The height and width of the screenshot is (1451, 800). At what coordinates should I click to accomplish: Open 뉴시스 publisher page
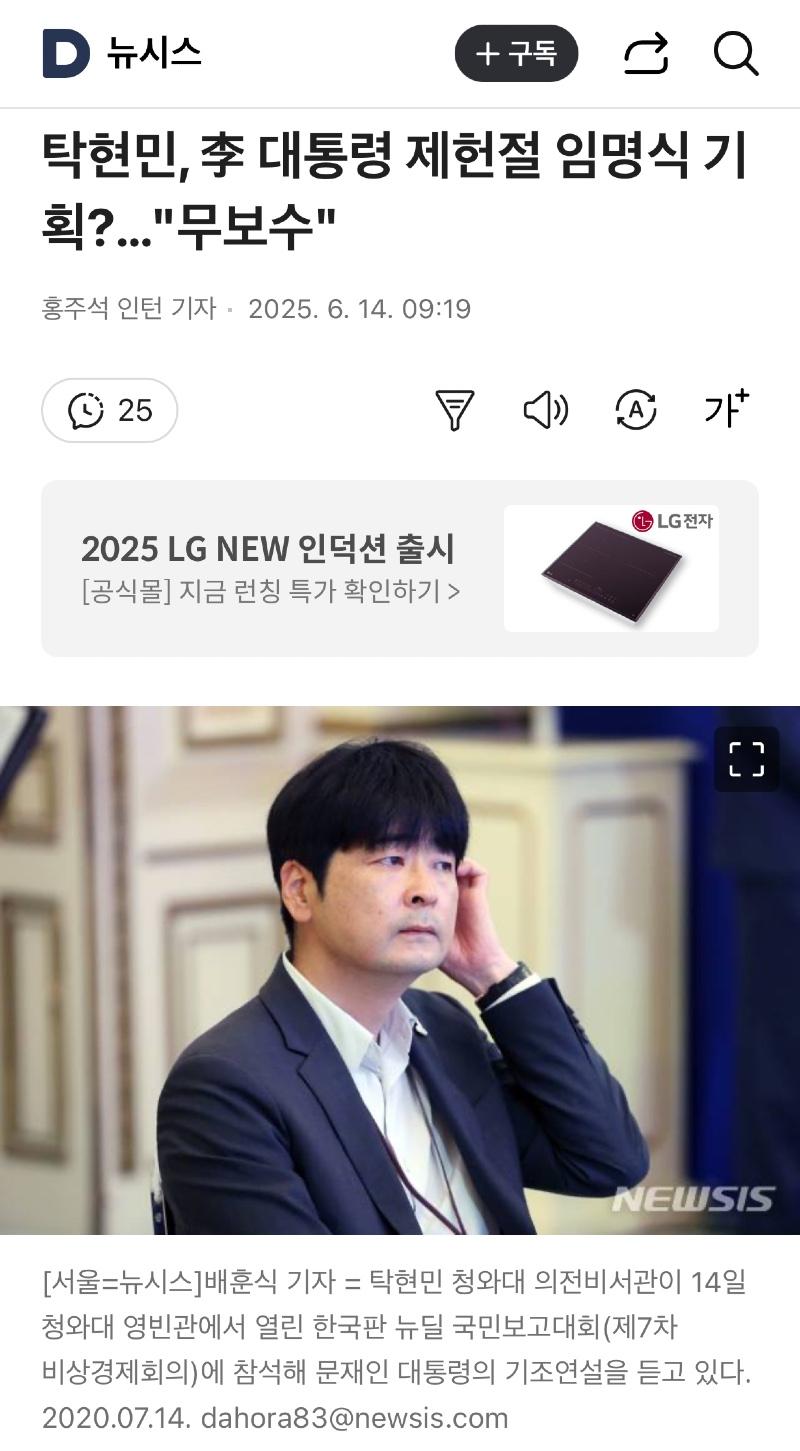[154, 53]
